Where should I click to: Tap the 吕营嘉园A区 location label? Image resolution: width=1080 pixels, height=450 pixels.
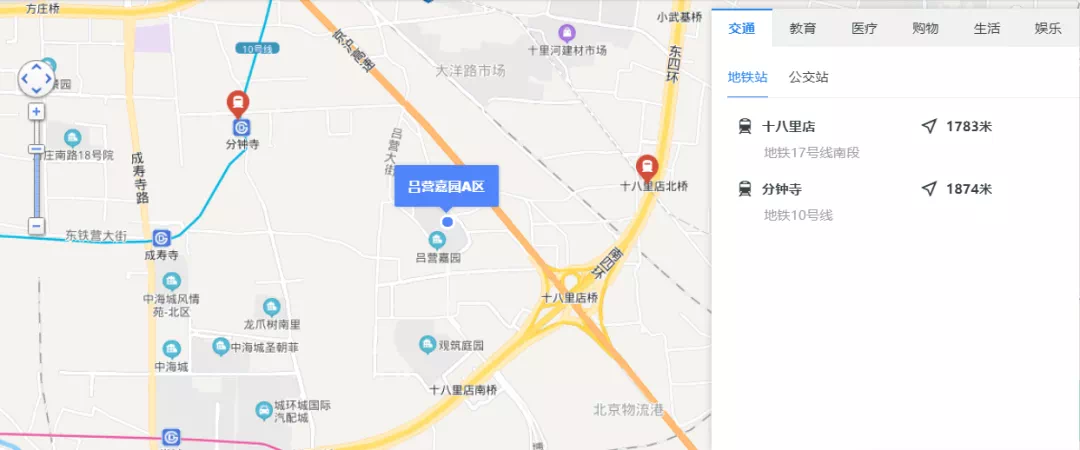pos(446,186)
